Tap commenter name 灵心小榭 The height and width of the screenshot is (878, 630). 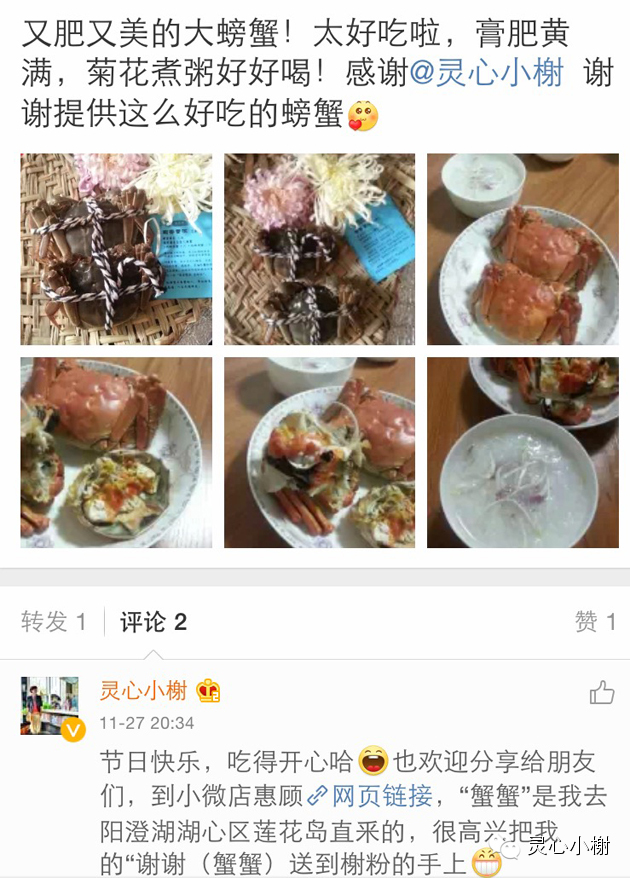[x=143, y=690]
